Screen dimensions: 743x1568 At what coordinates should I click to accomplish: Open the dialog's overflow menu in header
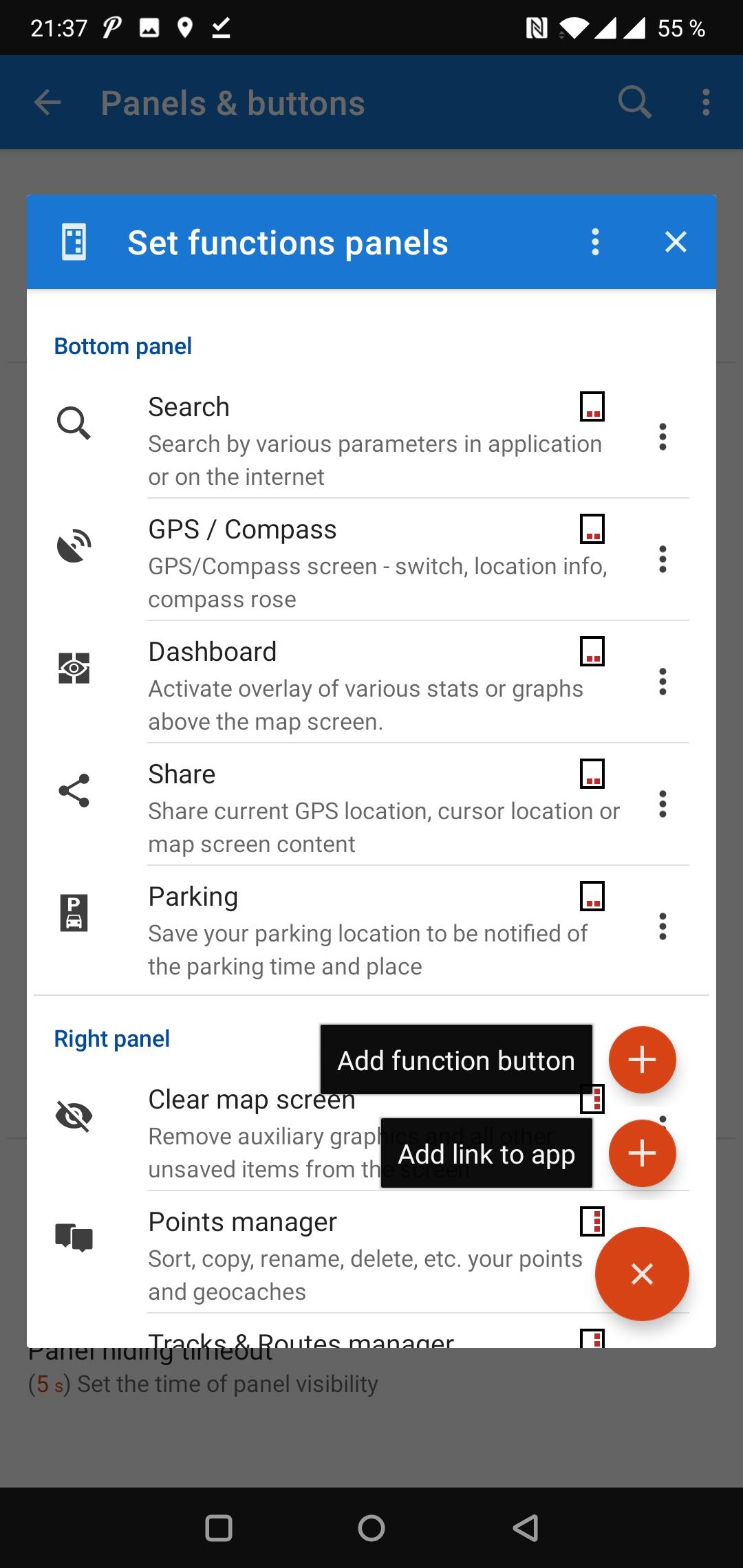click(596, 242)
